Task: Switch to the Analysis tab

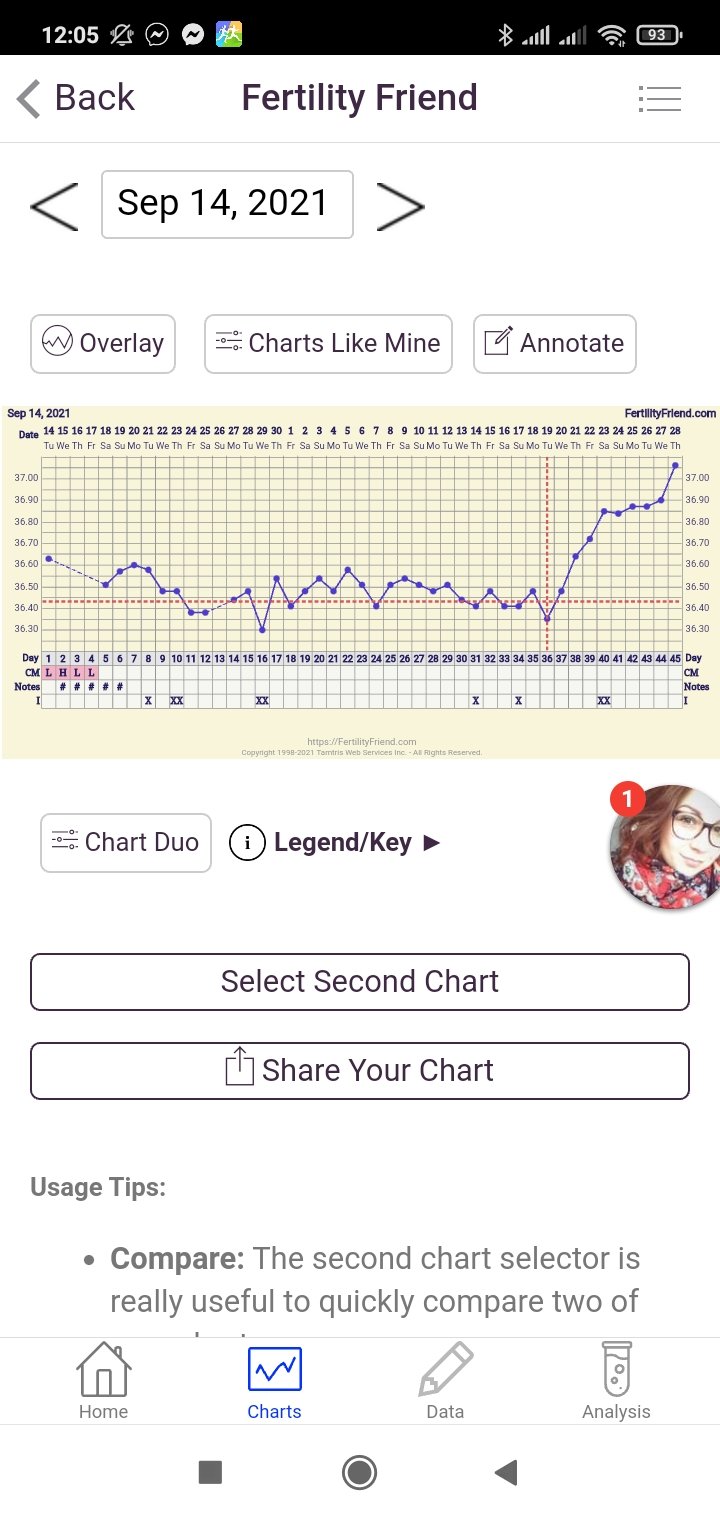Action: (x=616, y=1382)
